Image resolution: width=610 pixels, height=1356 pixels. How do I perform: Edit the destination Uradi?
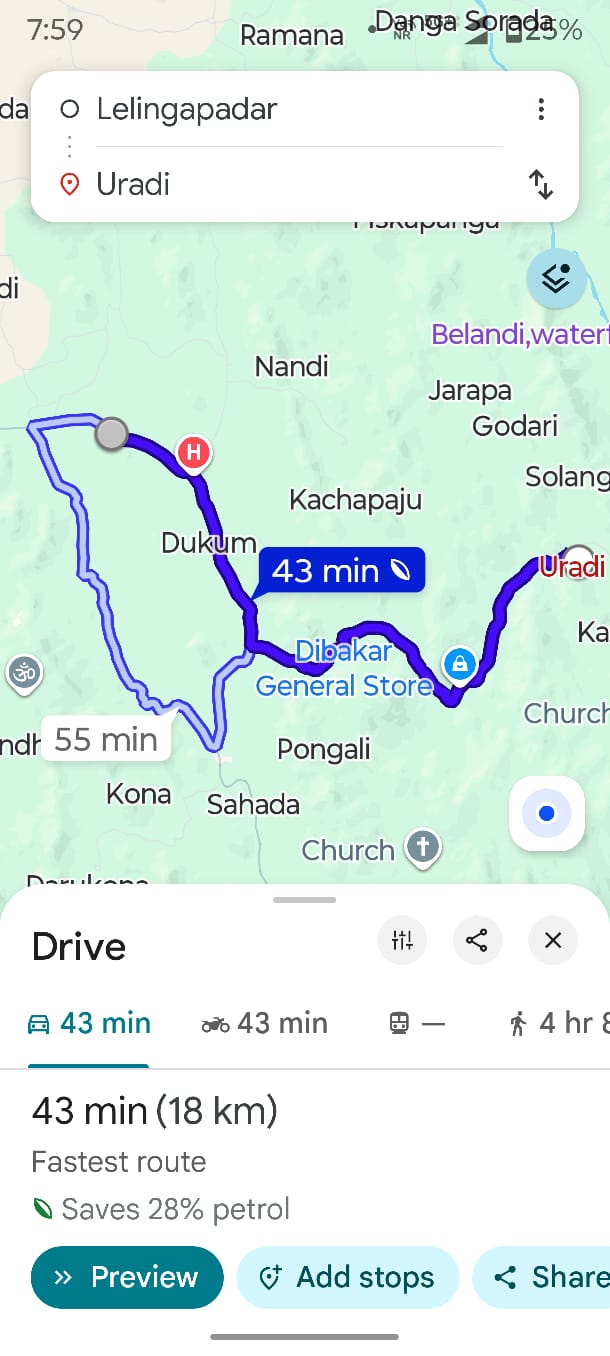click(290, 184)
